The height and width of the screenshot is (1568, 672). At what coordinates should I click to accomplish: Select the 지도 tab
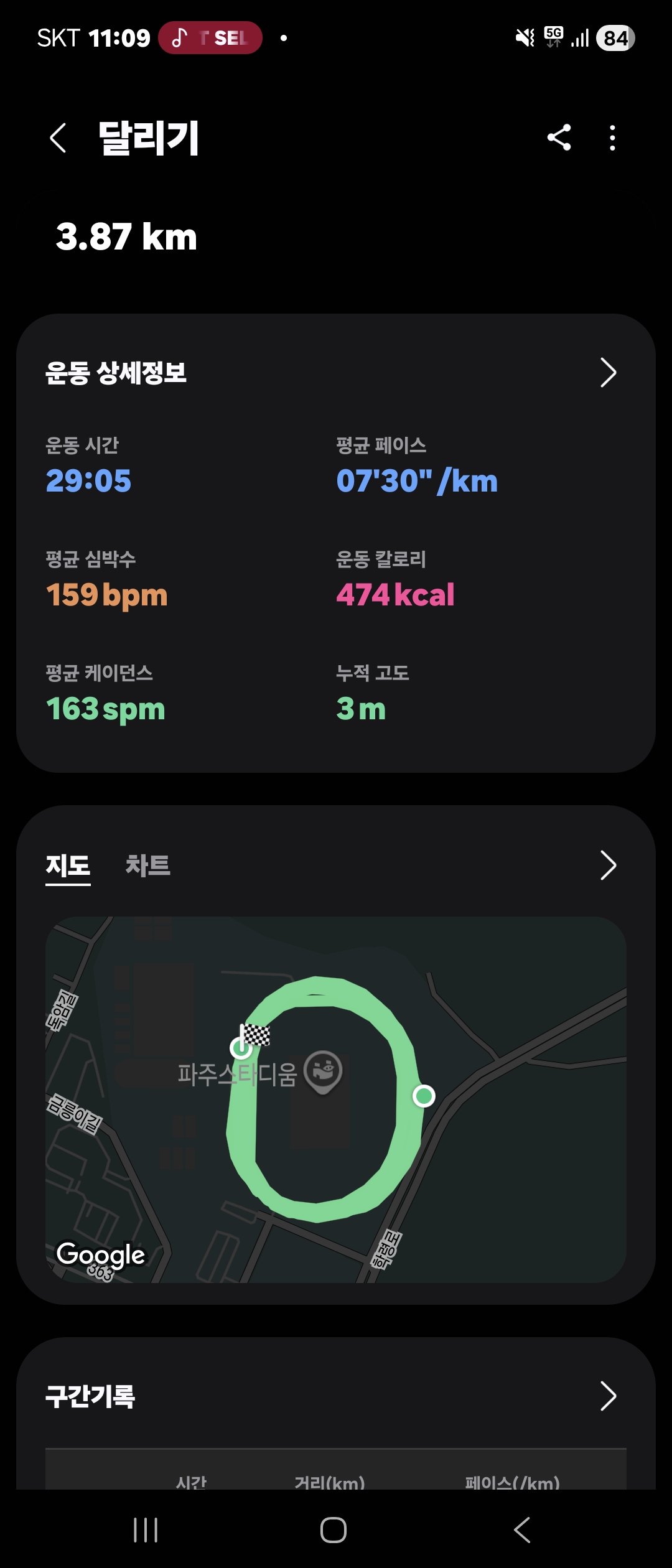tap(68, 866)
